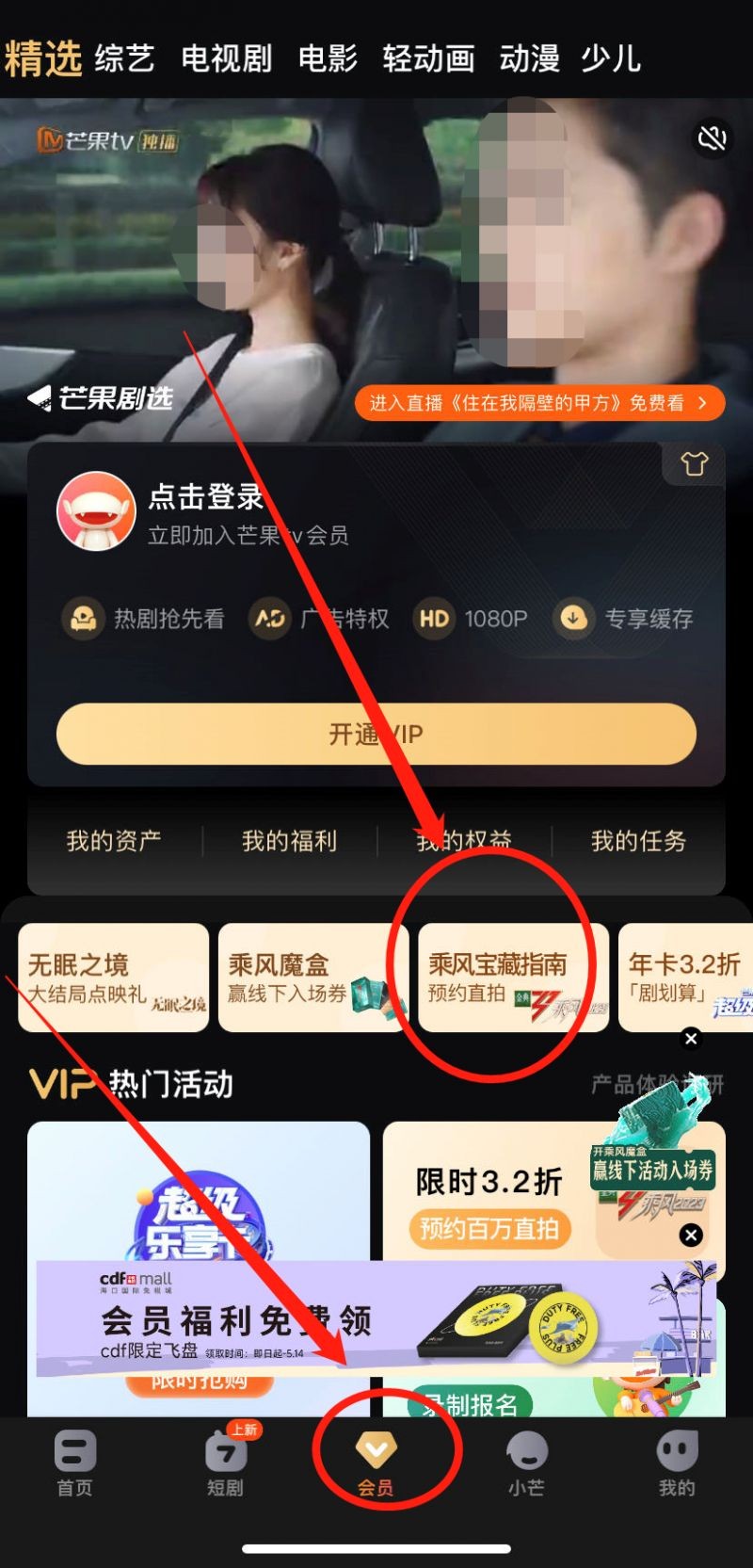The height and width of the screenshot is (1568, 753).
Task: Tap 点击登录 to sign in
Action: (x=205, y=496)
